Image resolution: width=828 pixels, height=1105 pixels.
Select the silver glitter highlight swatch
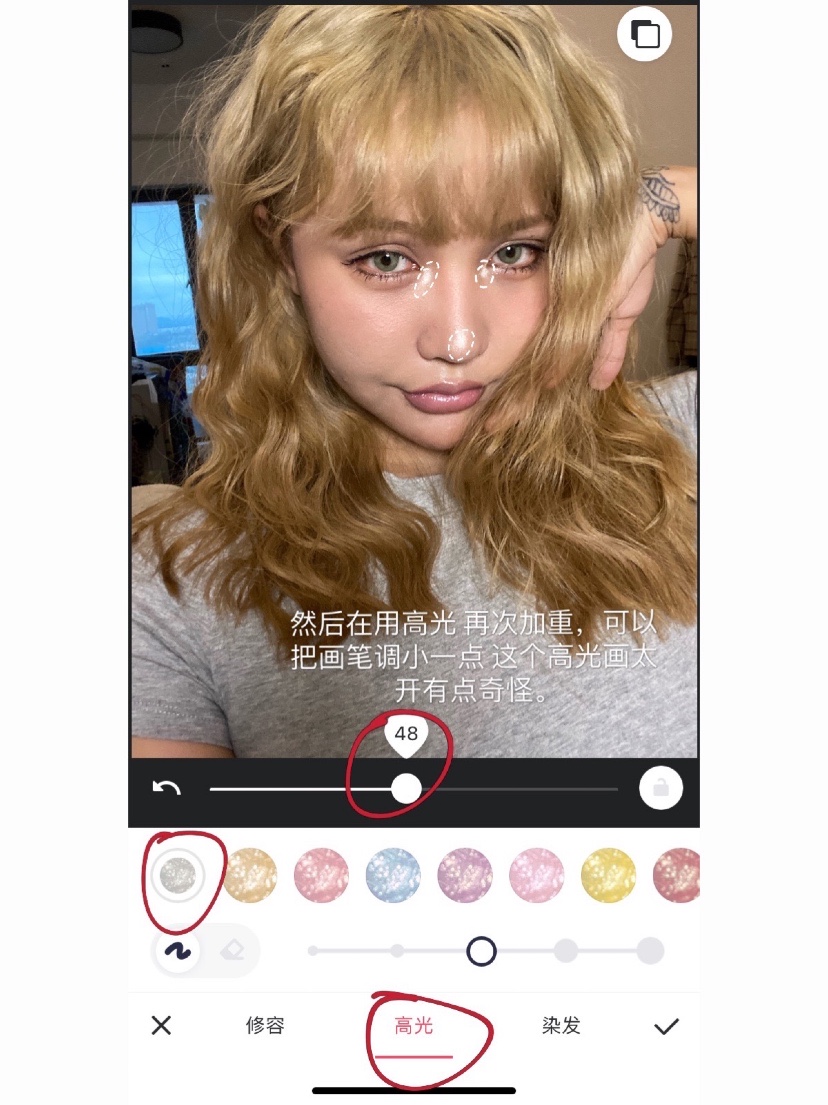[180, 876]
